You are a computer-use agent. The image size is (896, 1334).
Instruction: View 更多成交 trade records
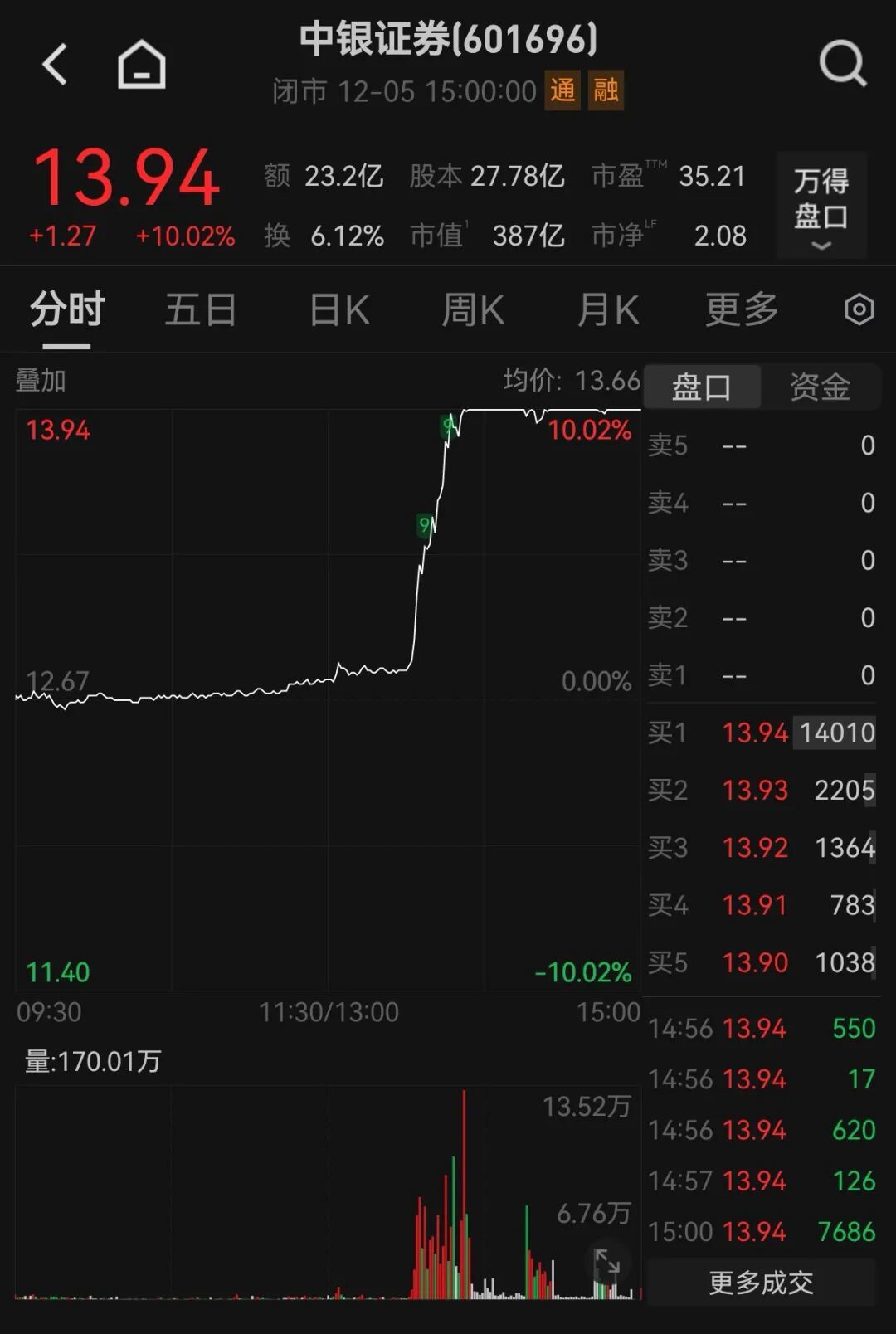[761, 1283]
